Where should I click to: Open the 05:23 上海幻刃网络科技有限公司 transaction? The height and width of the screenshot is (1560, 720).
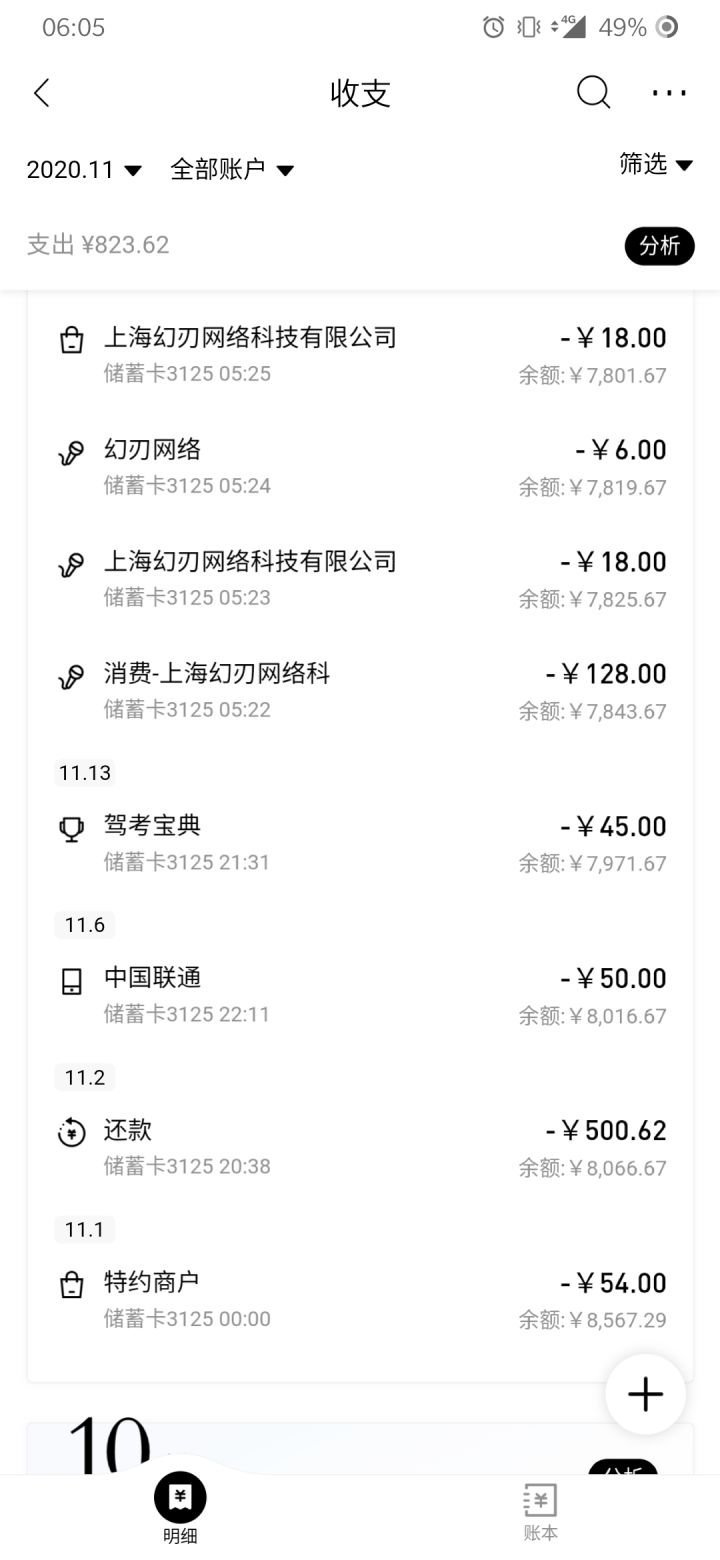(360, 579)
